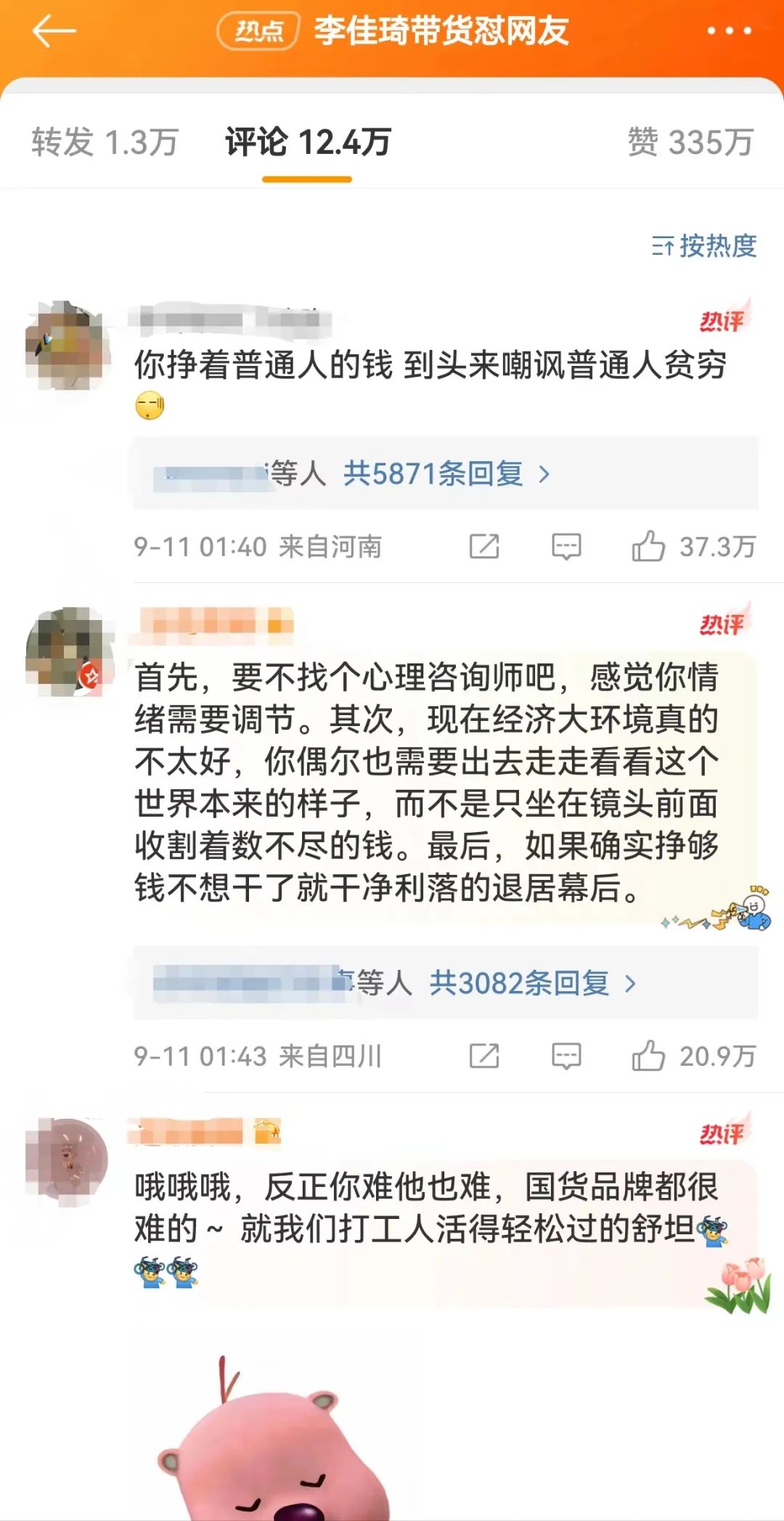Screen dimensions: 784x1521
Task: Reply to the comment from 四川
Action: pos(566,1056)
